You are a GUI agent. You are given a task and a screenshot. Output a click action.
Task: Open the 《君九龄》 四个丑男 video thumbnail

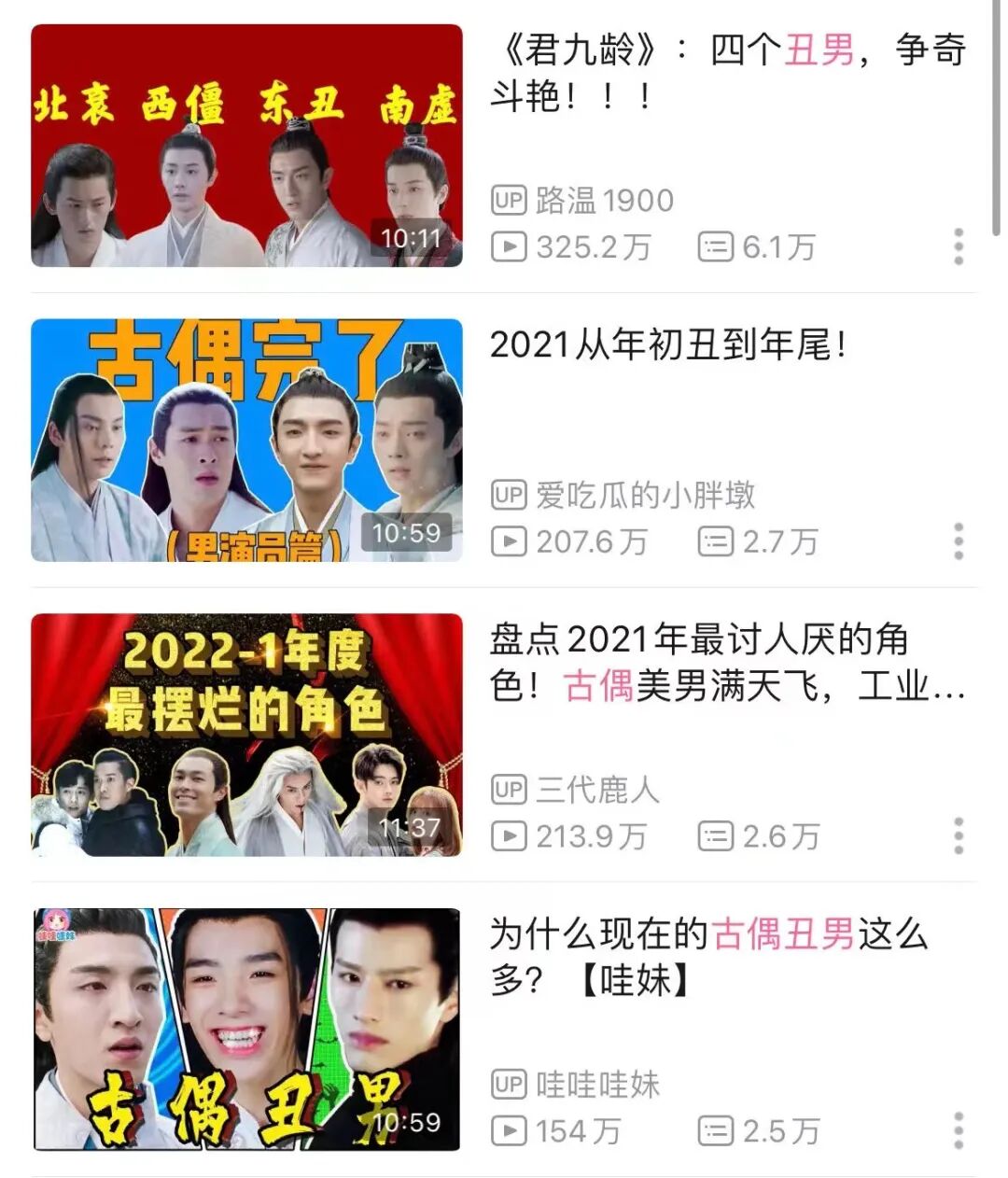(246, 146)
